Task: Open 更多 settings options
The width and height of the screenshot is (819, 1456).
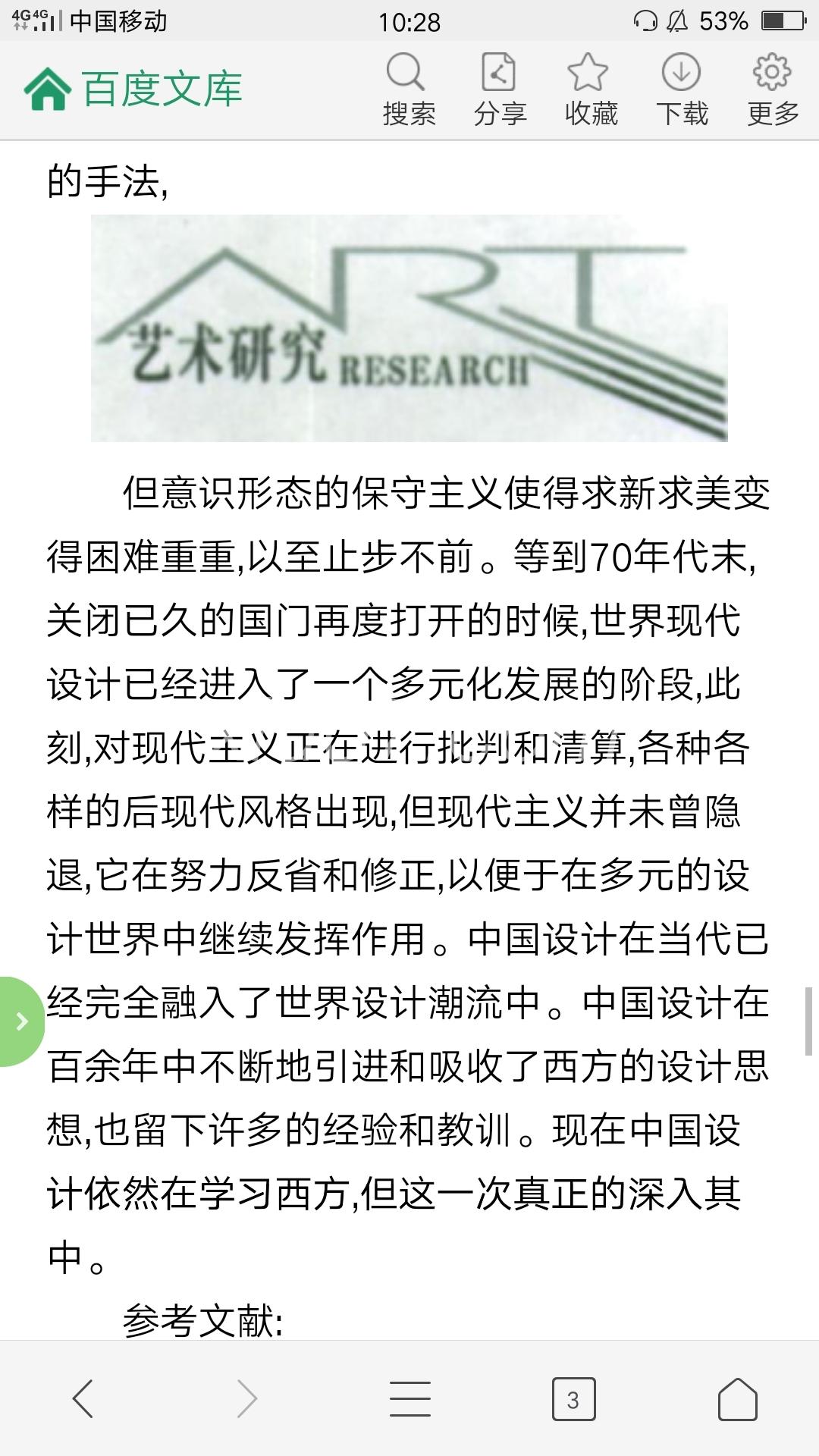Action: (773, 90)
